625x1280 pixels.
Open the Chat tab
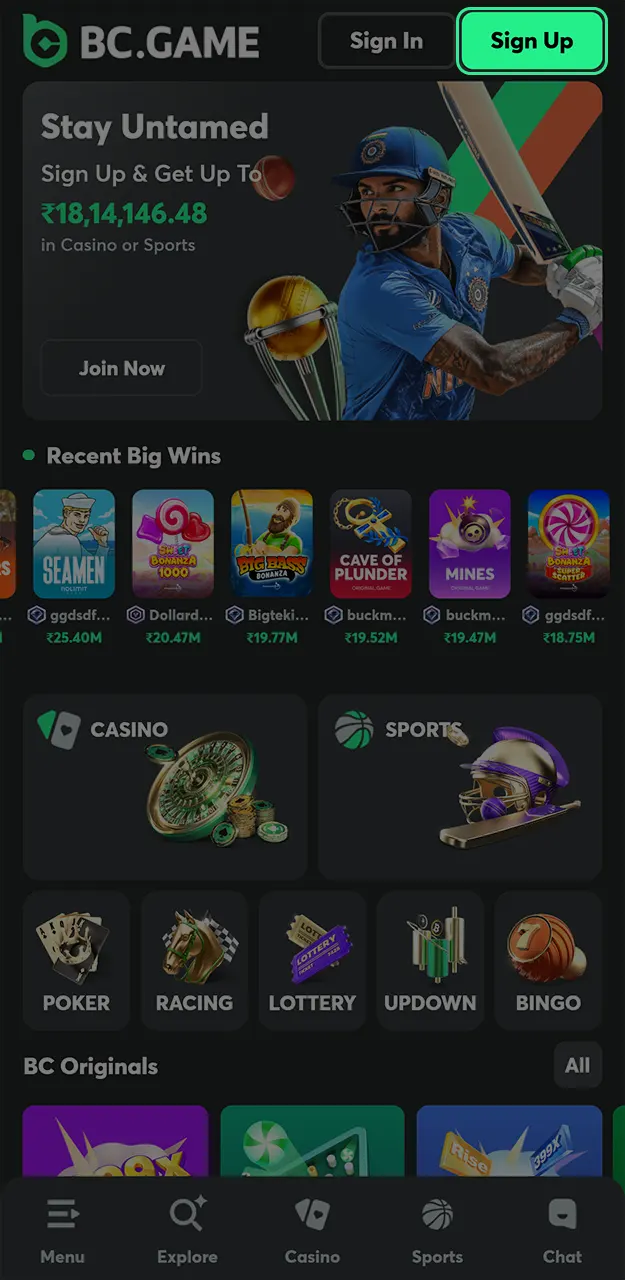click(x=562, y=1231)
